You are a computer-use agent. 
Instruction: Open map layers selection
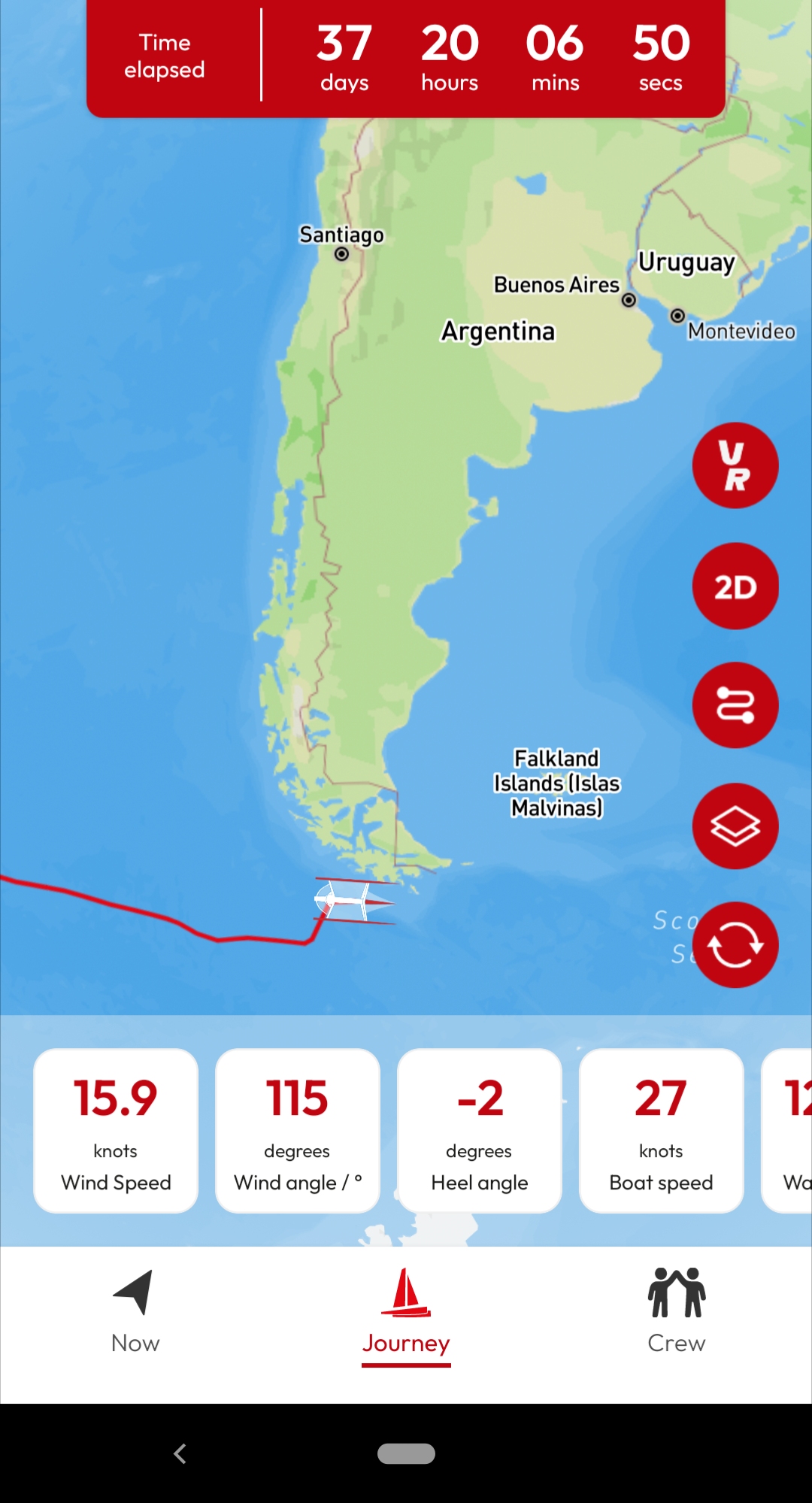click(735, 826)
